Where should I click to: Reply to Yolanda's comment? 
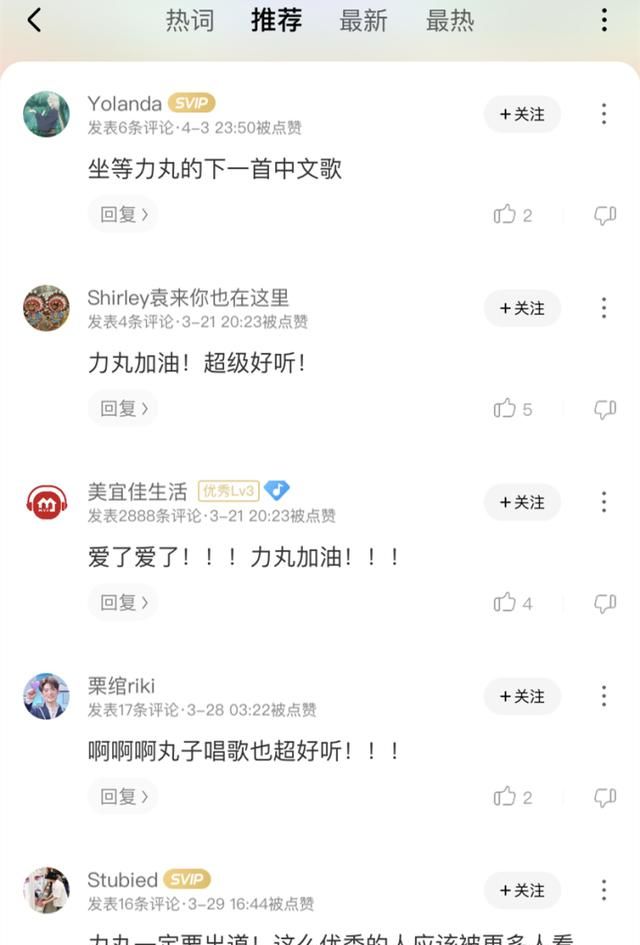123,214
